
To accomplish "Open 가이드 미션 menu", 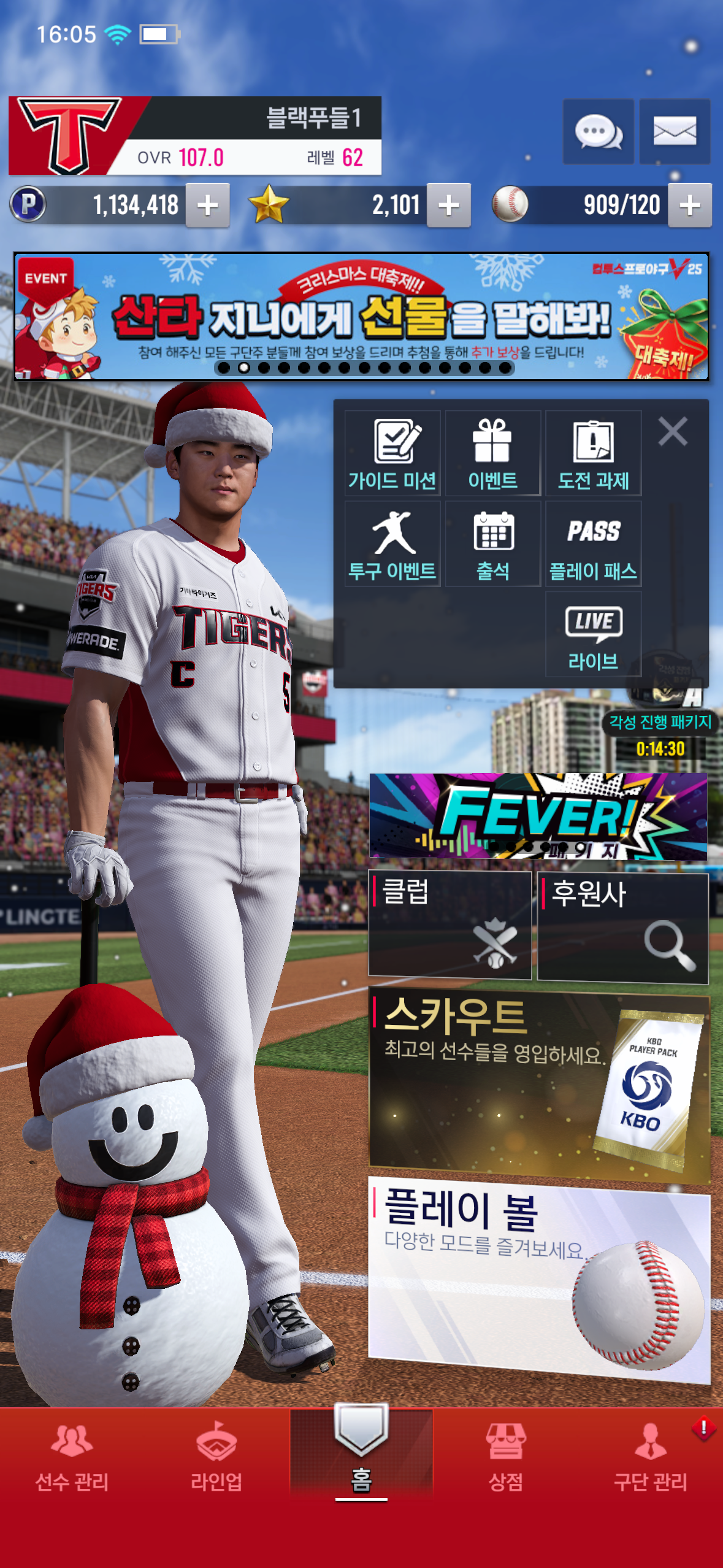I will (392, 453).
